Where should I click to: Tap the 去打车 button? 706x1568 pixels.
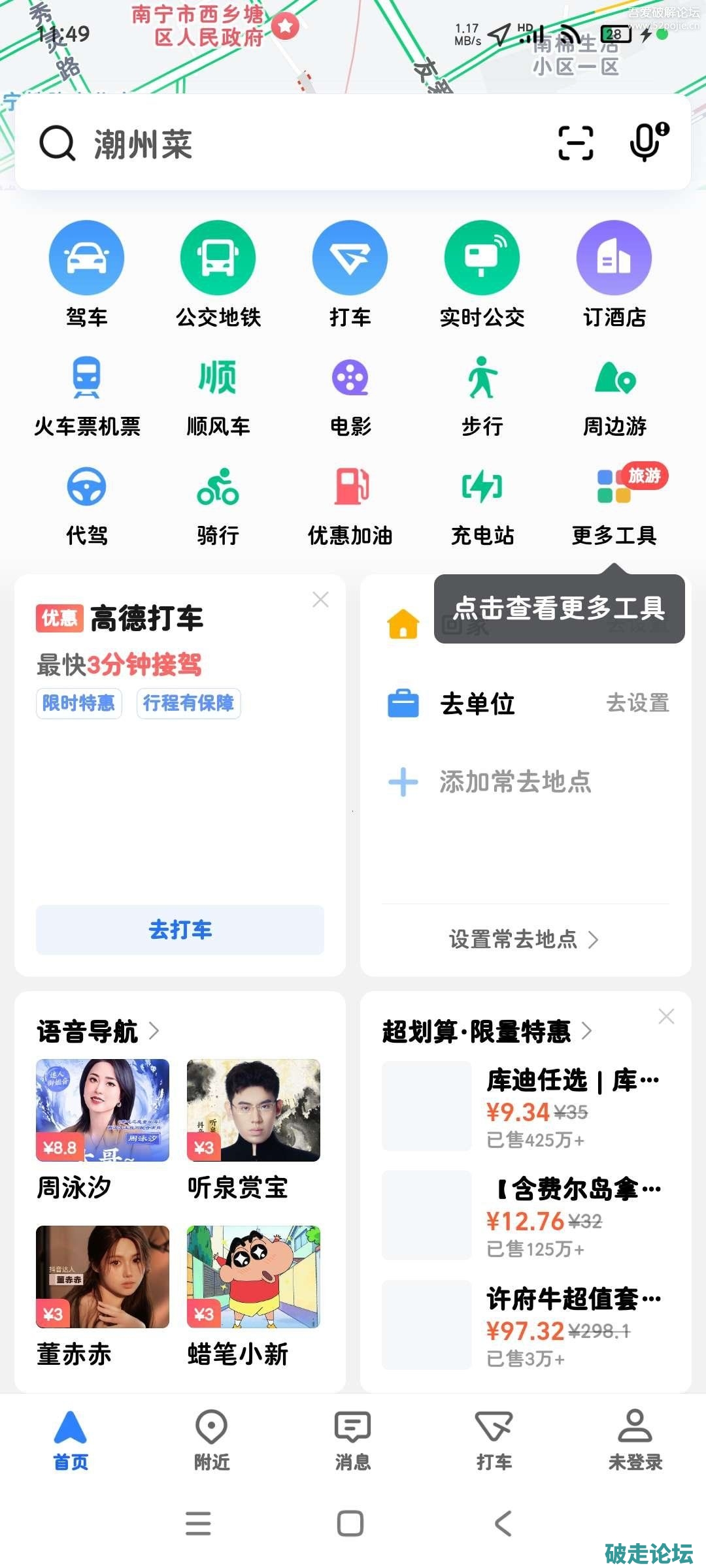coord(180,930)
